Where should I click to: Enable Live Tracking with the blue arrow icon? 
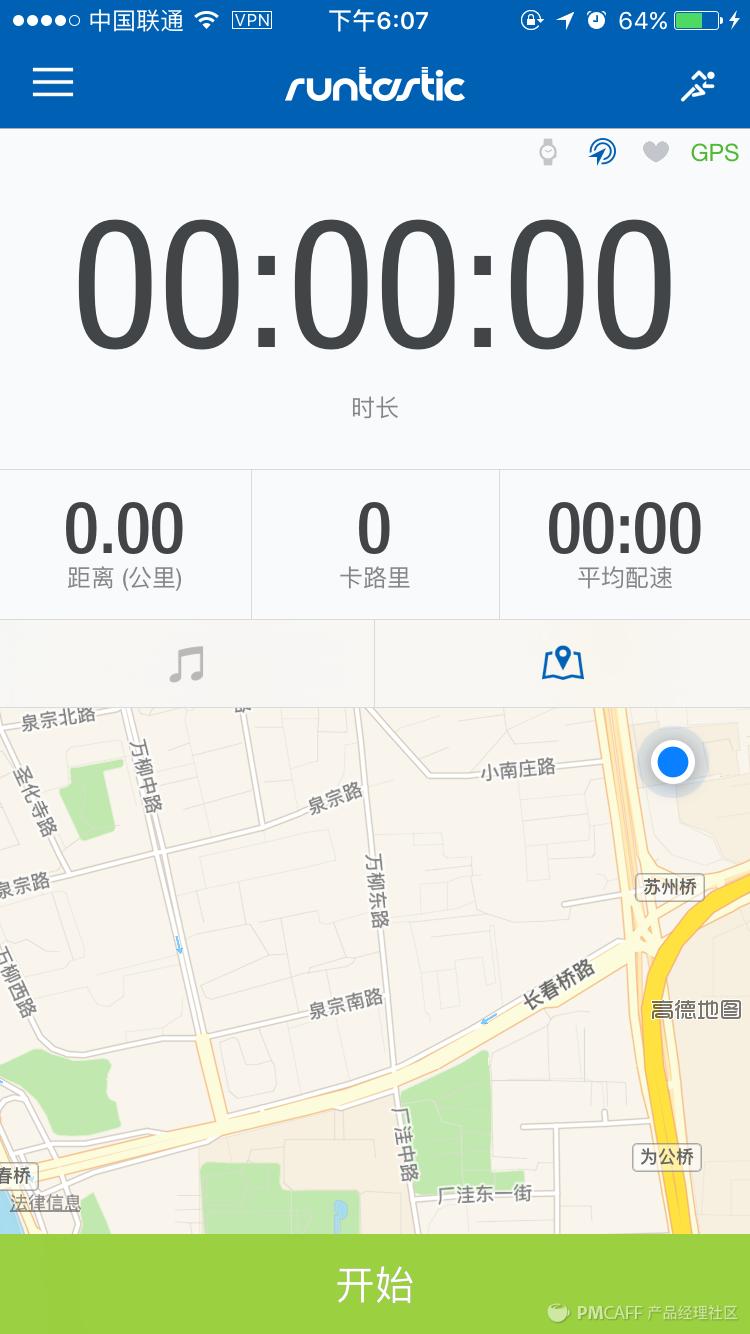601,152
